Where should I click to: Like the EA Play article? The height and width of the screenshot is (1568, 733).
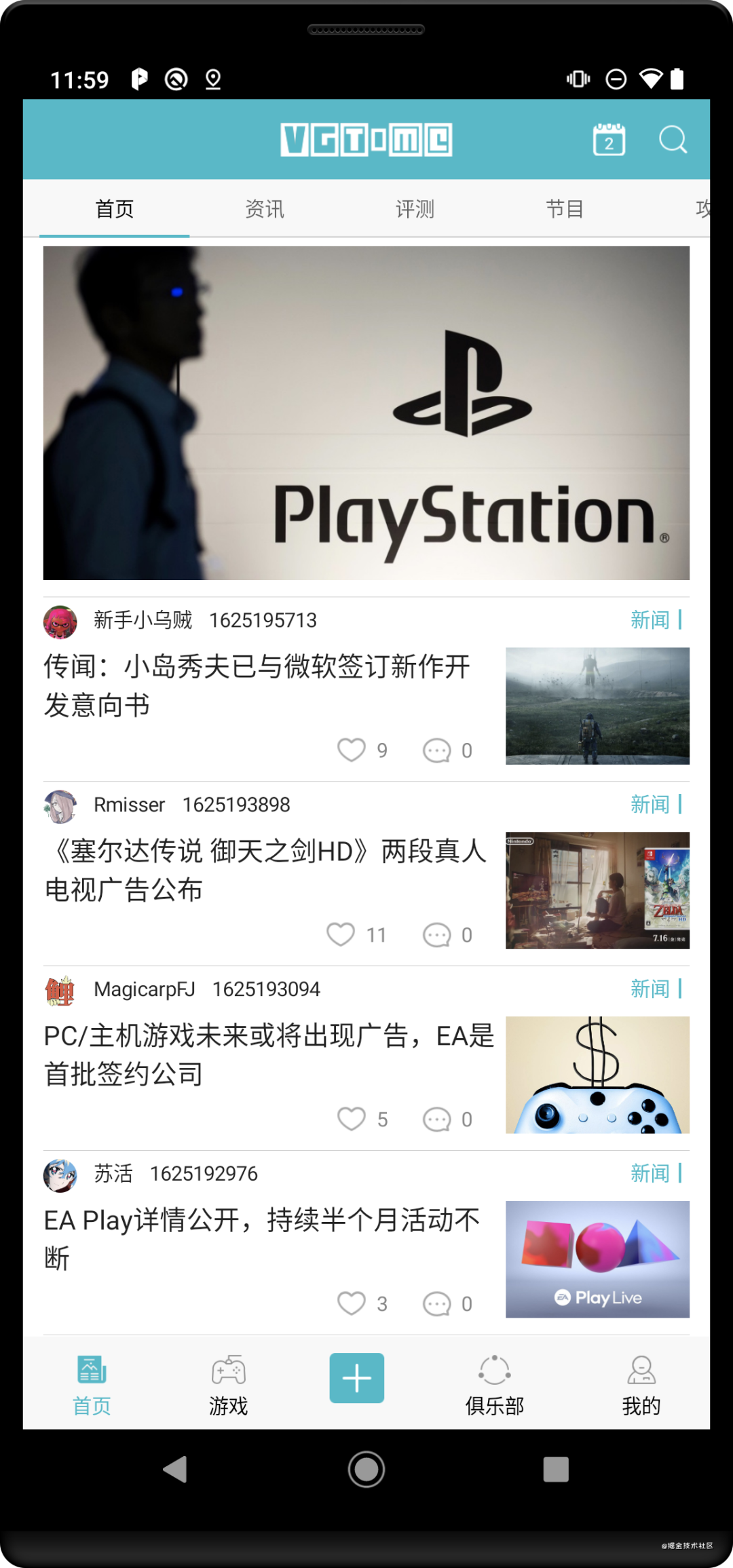[x=352, y=1303]
